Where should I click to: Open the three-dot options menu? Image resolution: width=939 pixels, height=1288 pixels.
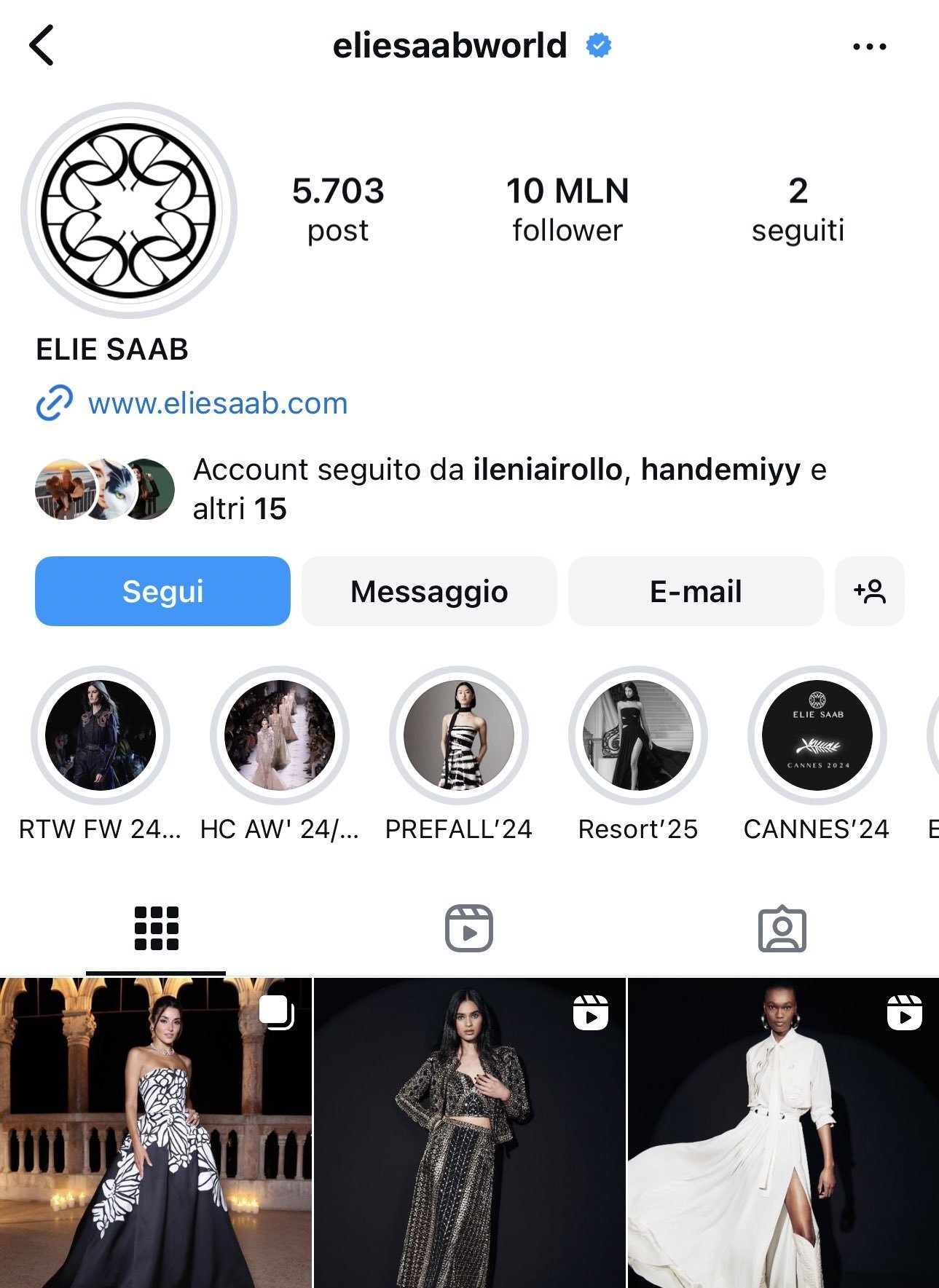[x=869, y=47]
